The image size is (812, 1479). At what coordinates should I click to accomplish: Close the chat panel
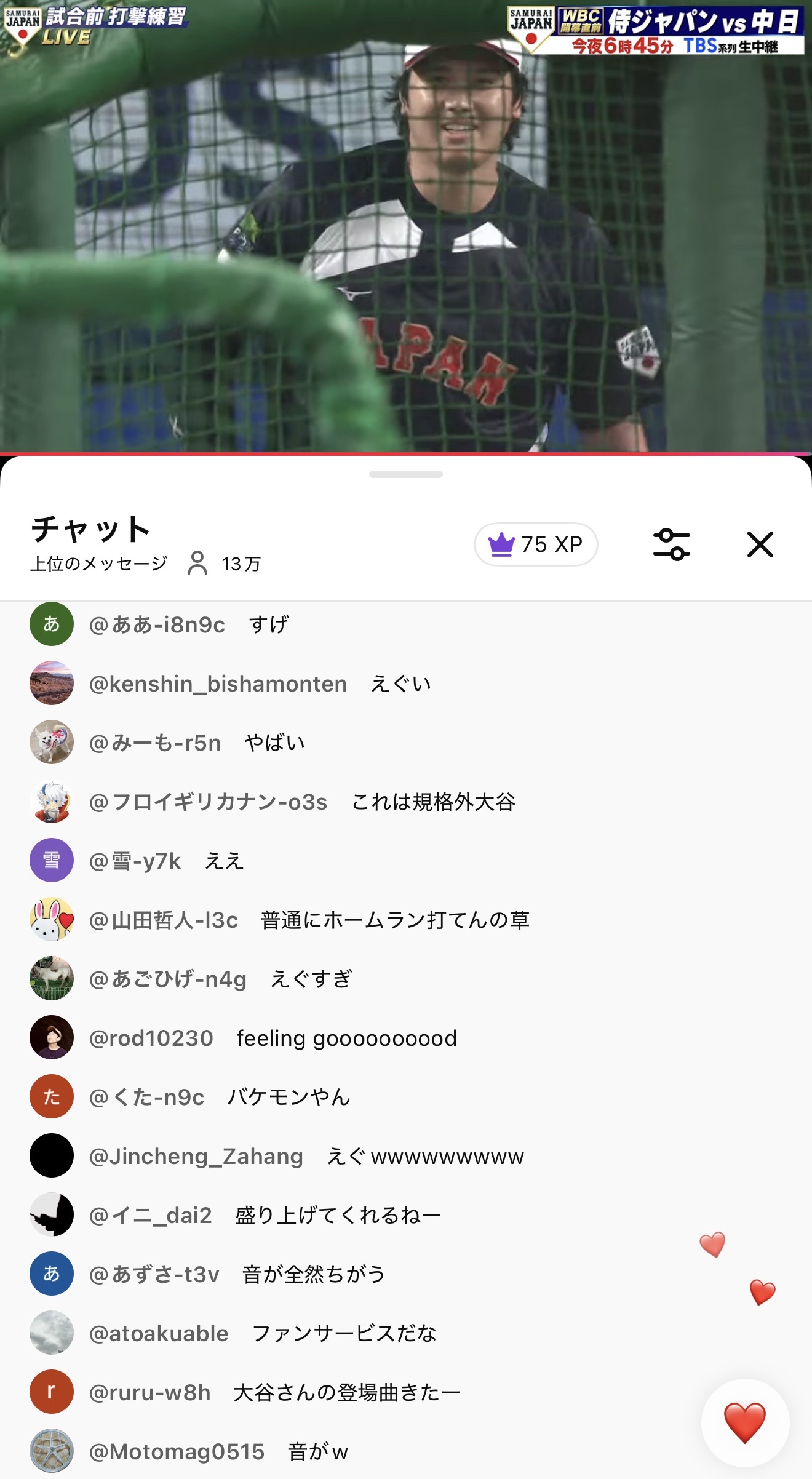(x=760, y=544)
